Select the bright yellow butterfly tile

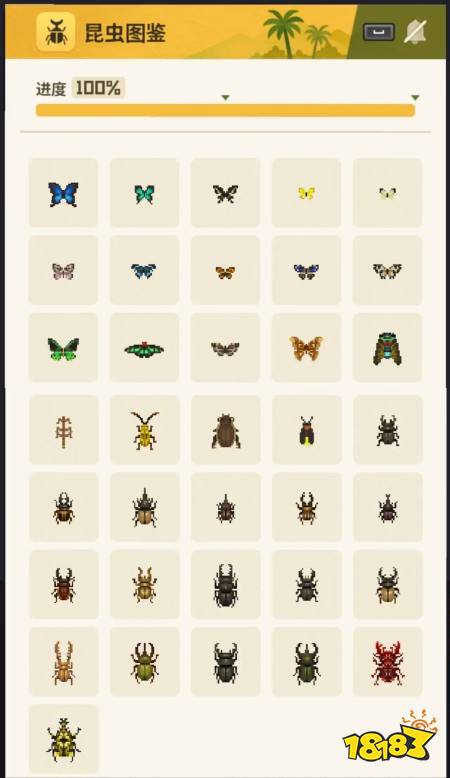(x=306, y=193)
